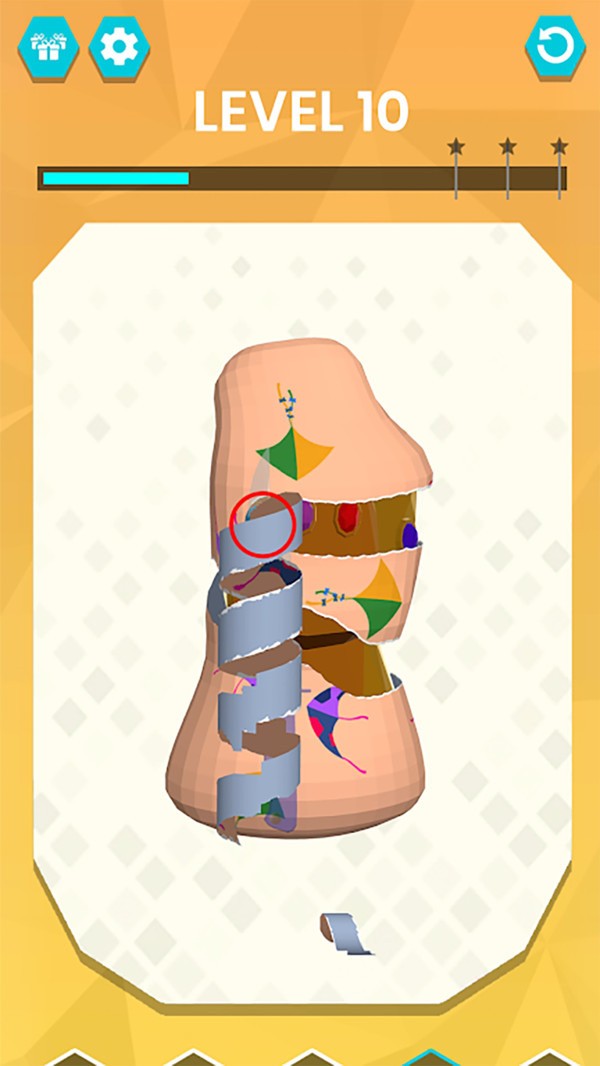Open the settings gear
Viewport: 600px width, 1066px height.
click(x=120, y=48)
